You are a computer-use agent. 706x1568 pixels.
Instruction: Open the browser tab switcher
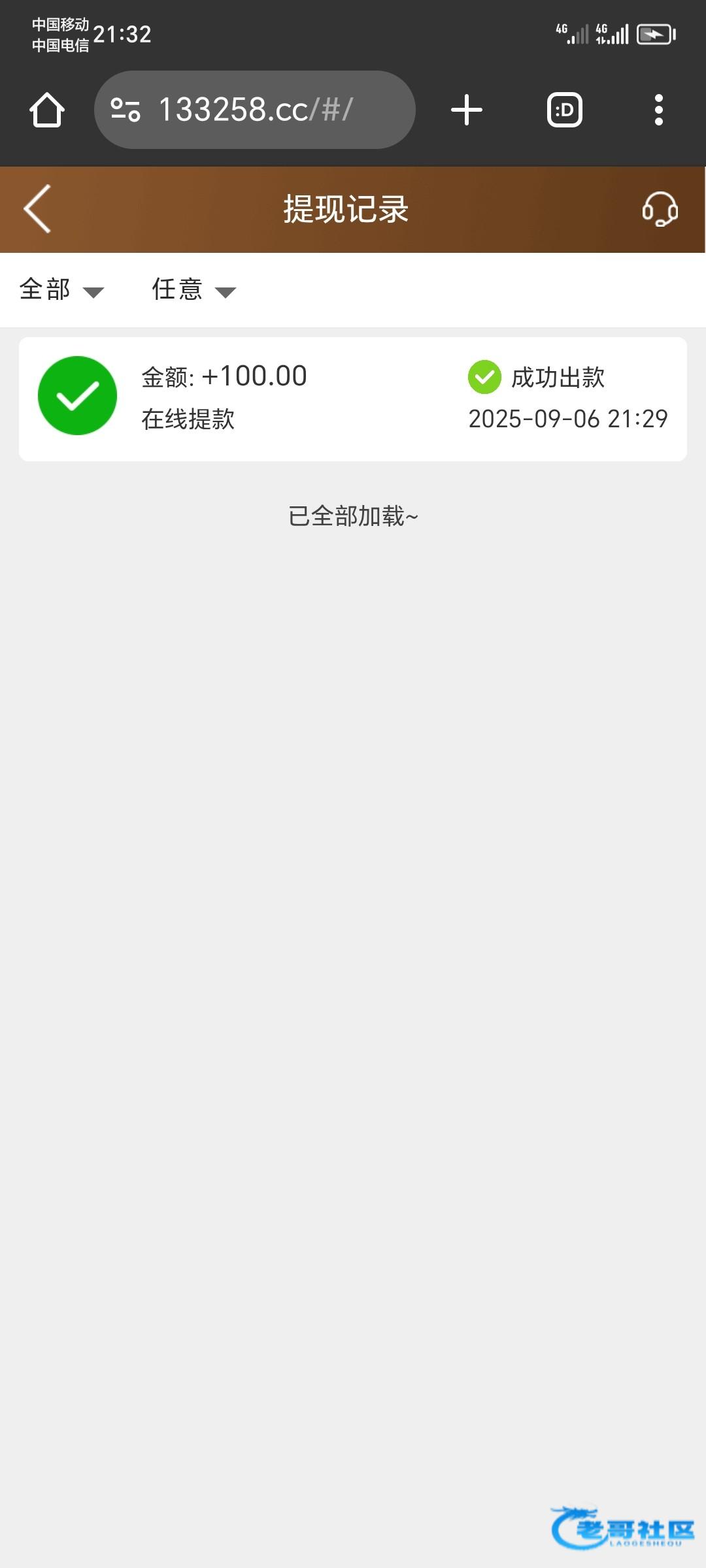tap(564, 110)
